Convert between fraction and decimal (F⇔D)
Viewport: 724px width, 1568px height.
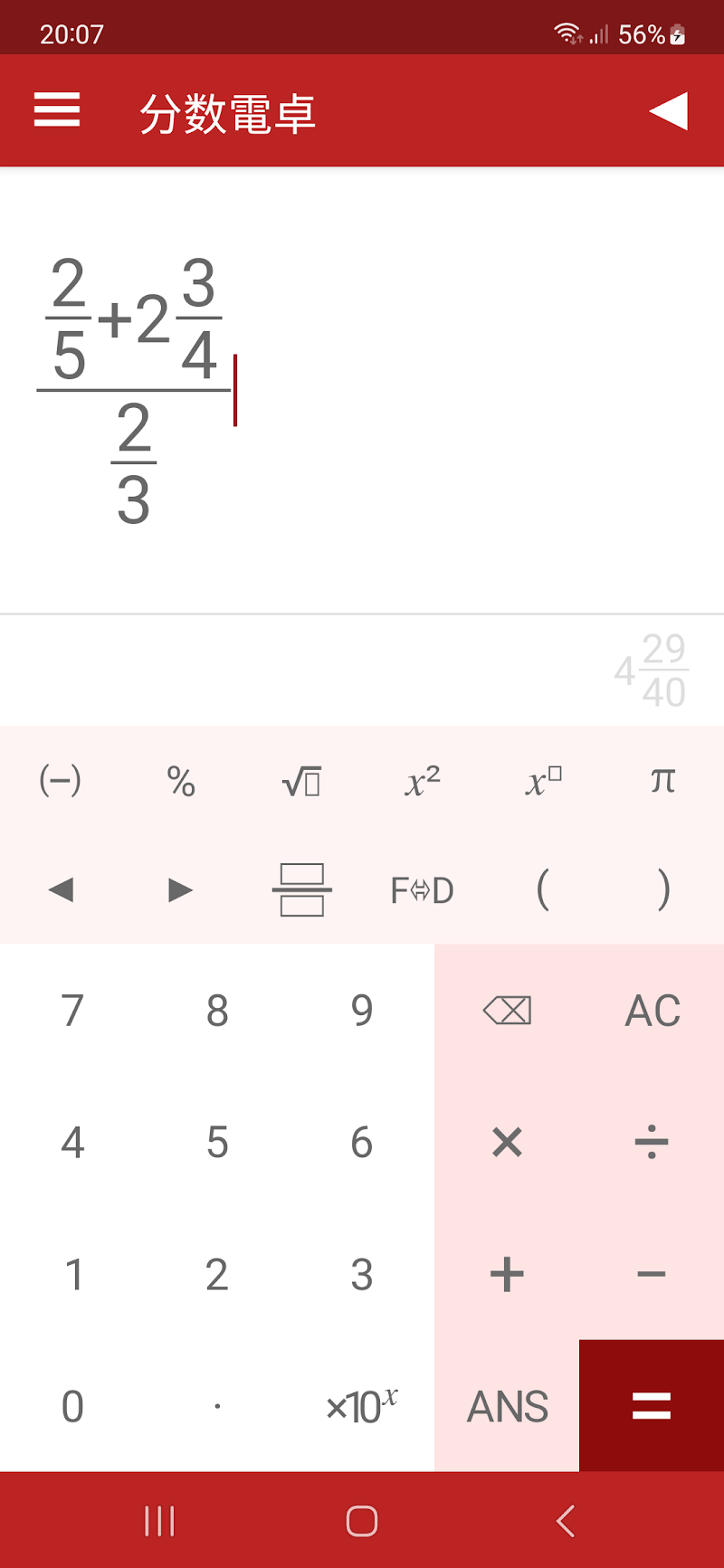[x=422, y=890]
